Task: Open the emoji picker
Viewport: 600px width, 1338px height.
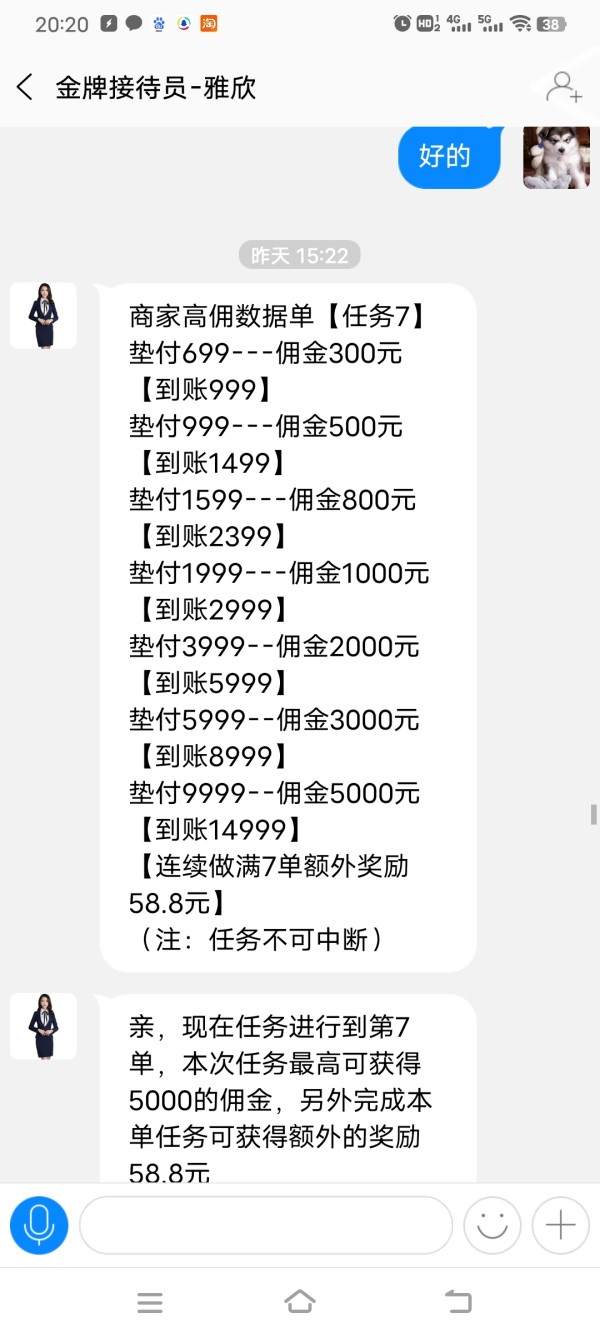Action: coord(492,1225)
